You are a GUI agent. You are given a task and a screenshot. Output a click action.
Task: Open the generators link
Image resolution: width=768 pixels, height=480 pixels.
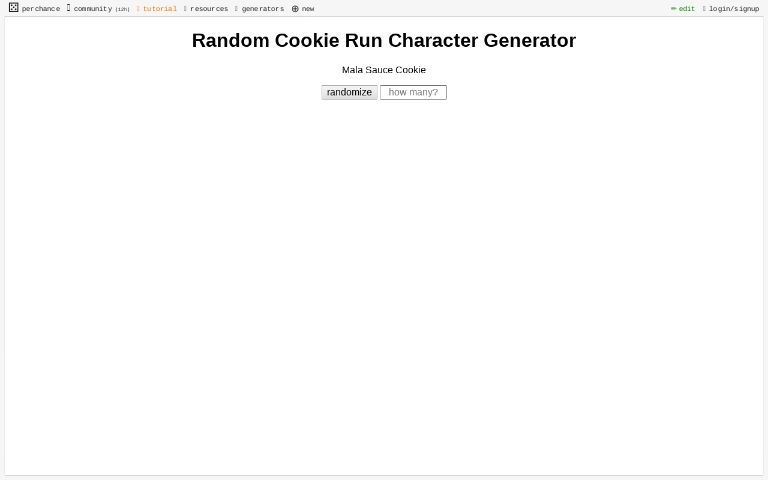(x=261, y=8)
